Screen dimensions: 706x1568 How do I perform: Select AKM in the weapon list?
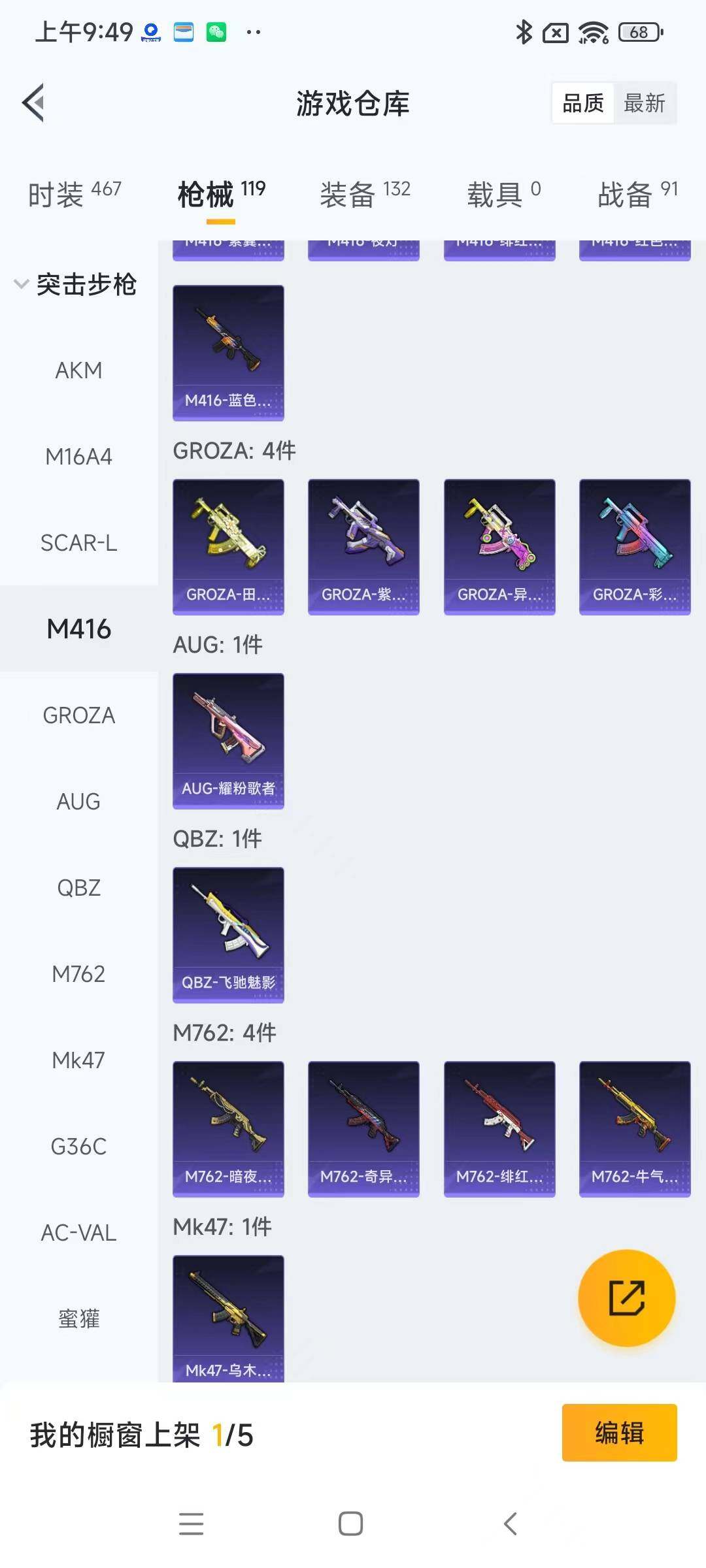click(x=78, y=370)
